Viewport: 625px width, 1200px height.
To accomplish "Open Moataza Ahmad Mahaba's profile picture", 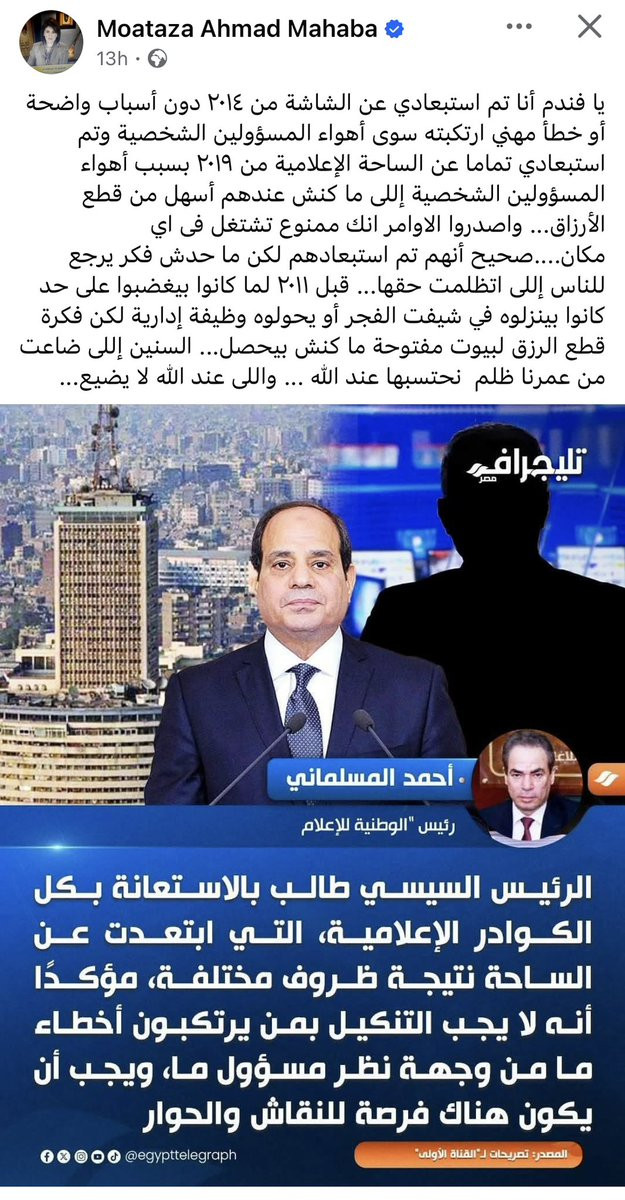I will 55,41.
